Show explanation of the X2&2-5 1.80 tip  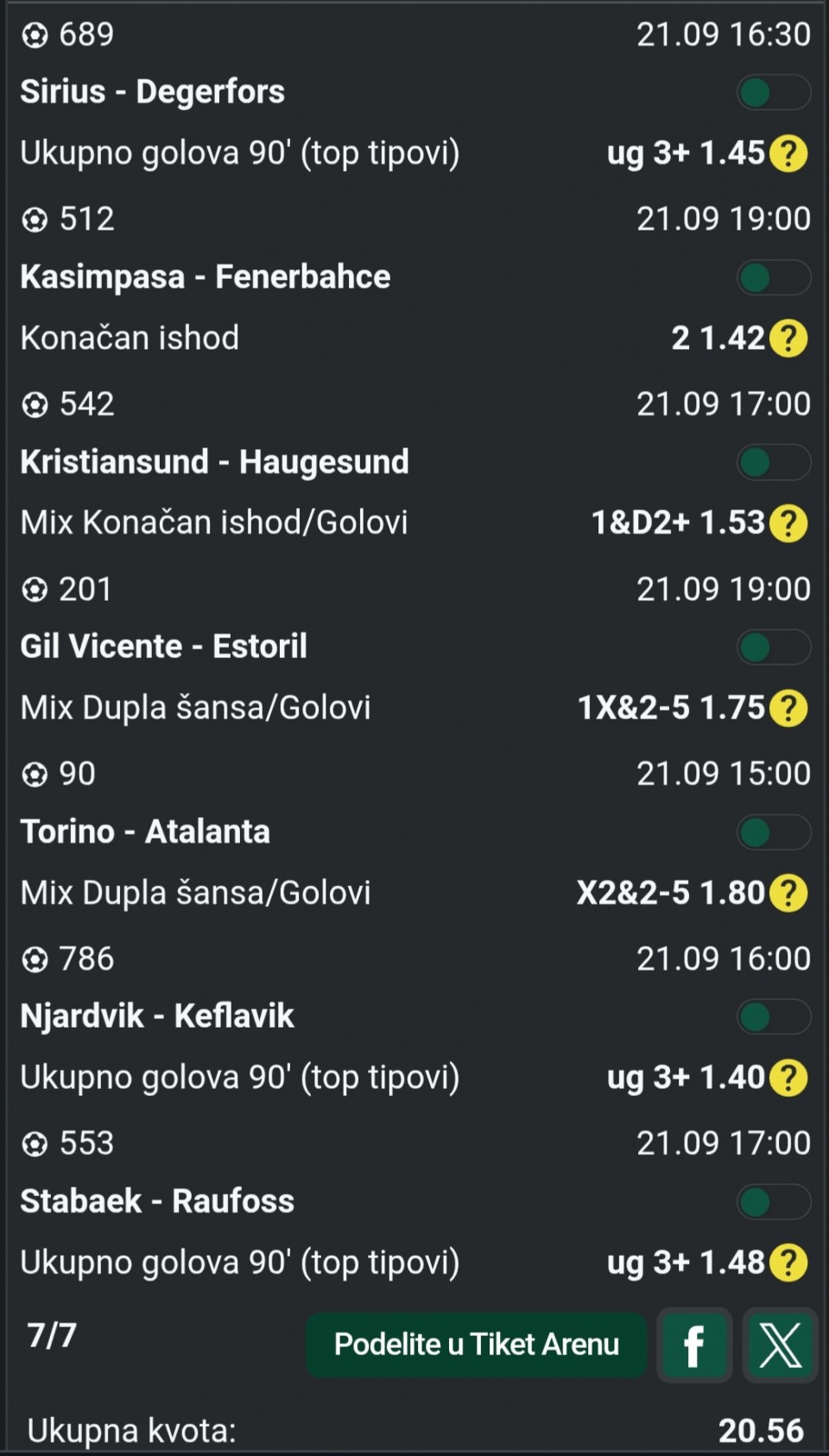(x=788, y=893)
